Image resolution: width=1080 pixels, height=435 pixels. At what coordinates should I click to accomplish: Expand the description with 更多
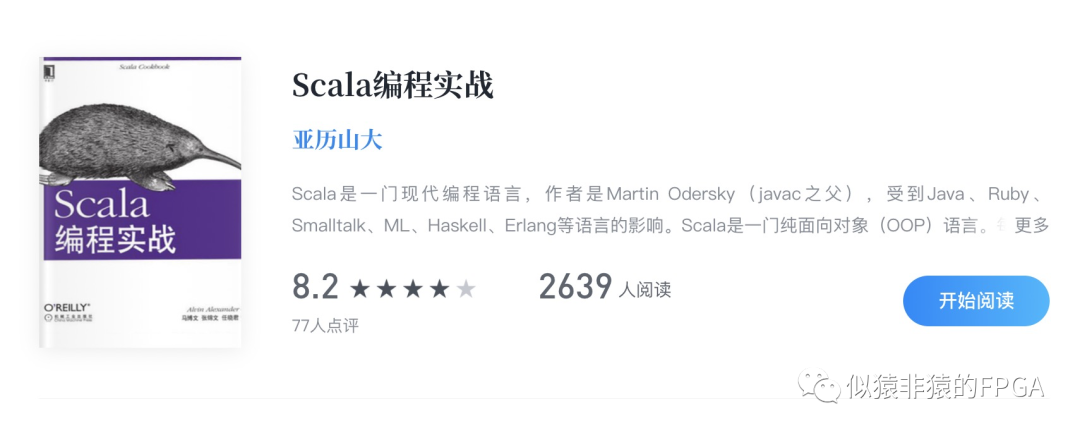pyautogui.click(x=1031, y=225)
